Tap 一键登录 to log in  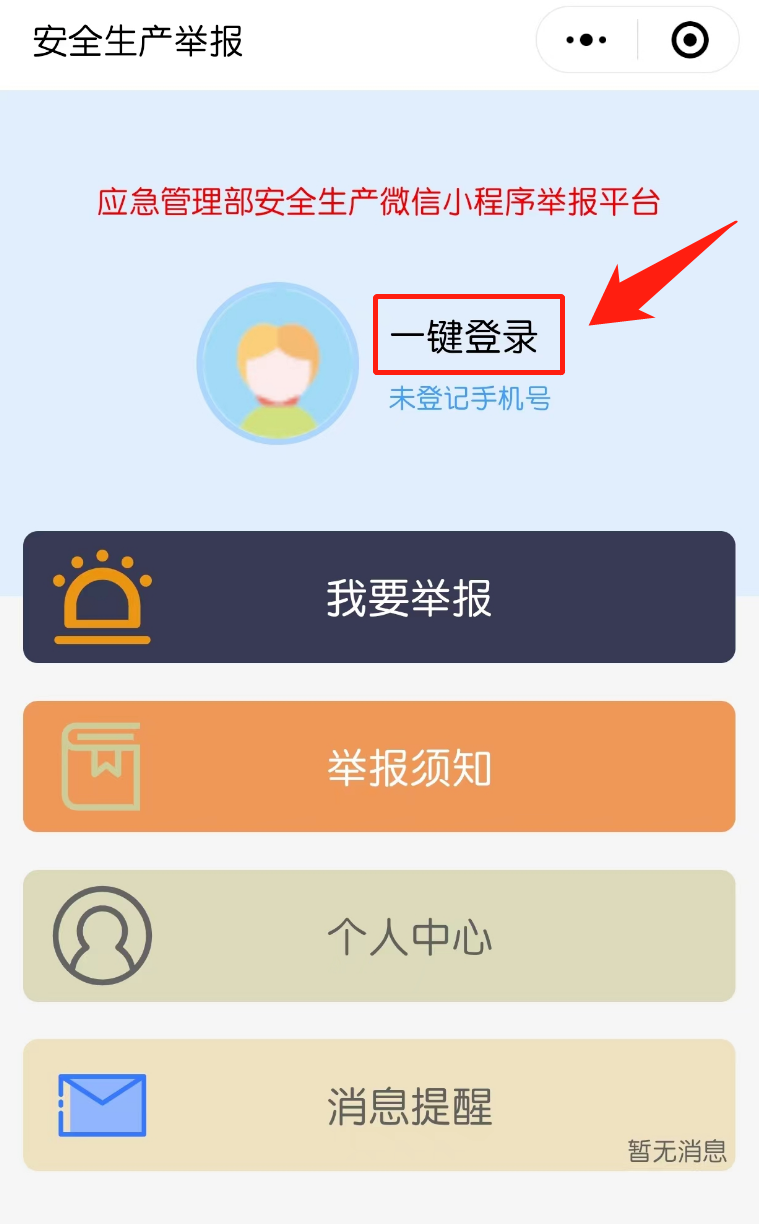coord(468,337)
